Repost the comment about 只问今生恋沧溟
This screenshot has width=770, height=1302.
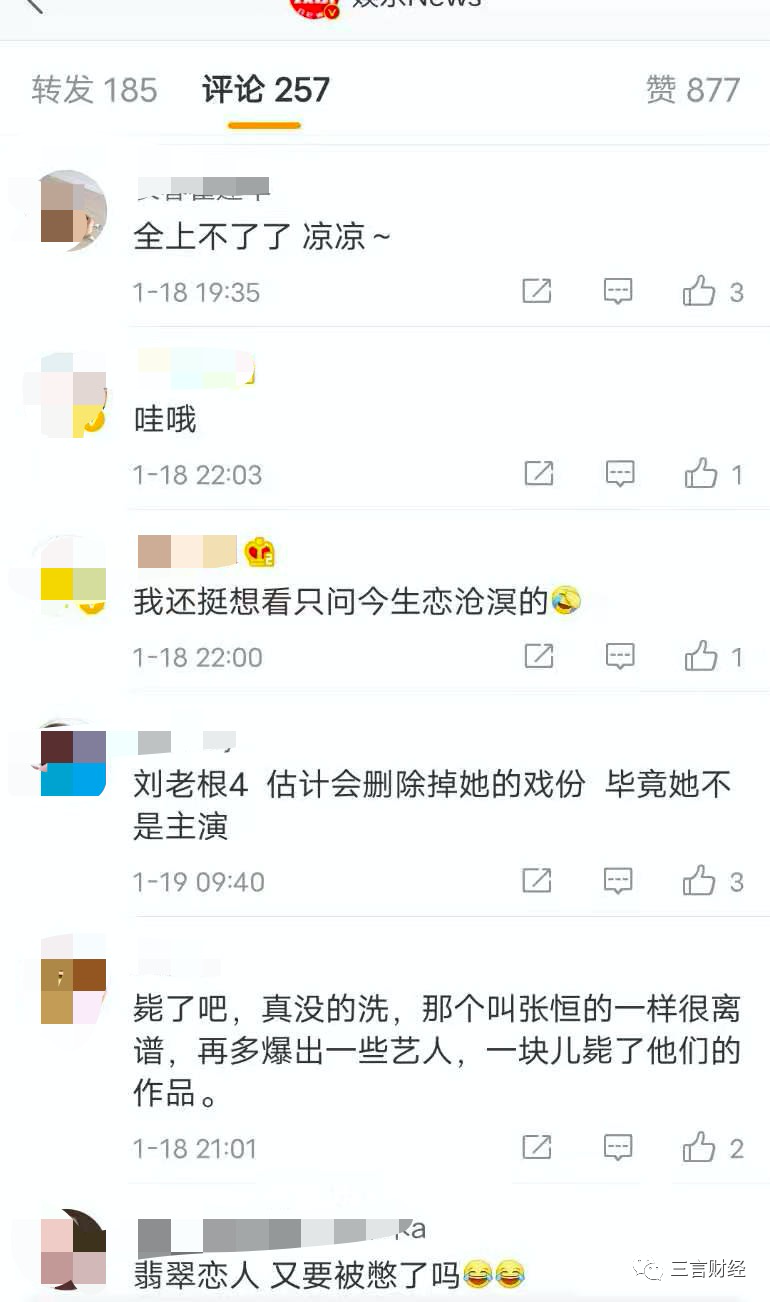click(x=538, y=656)
